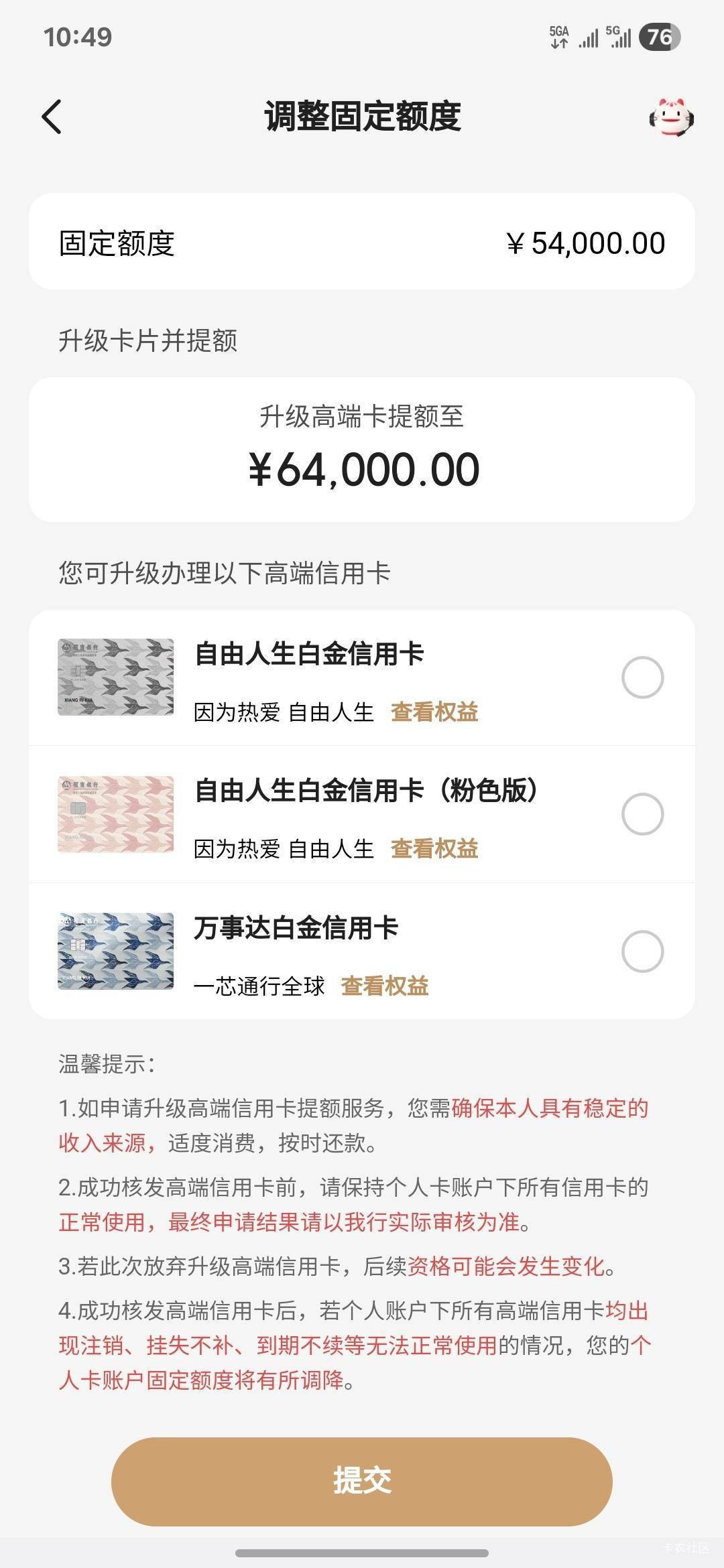Tap the 提交 button
The image size is (724, 1568).
(362, 1482)
